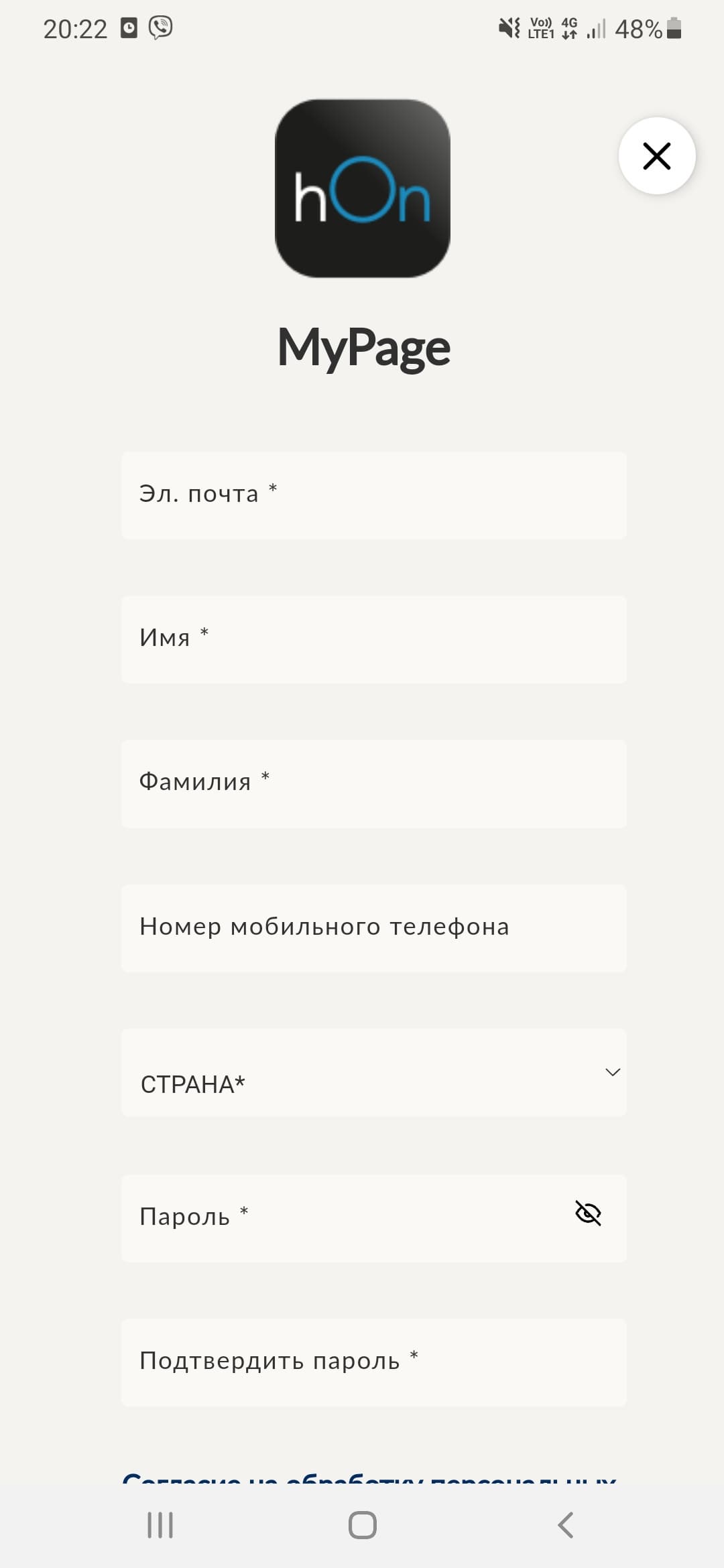
Task: Tap the Имя input field
Action: (373, 639)
